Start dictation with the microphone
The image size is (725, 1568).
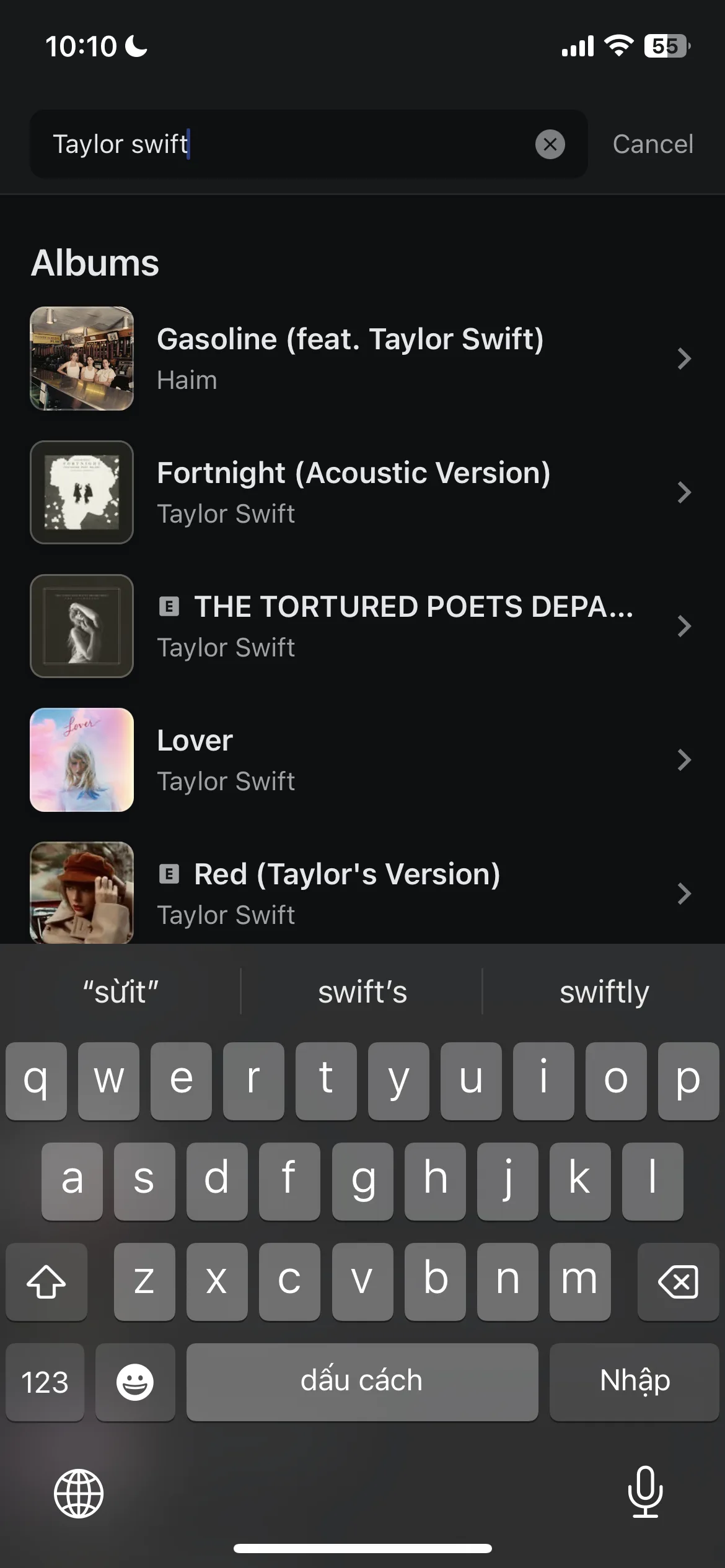[645, 1492]
